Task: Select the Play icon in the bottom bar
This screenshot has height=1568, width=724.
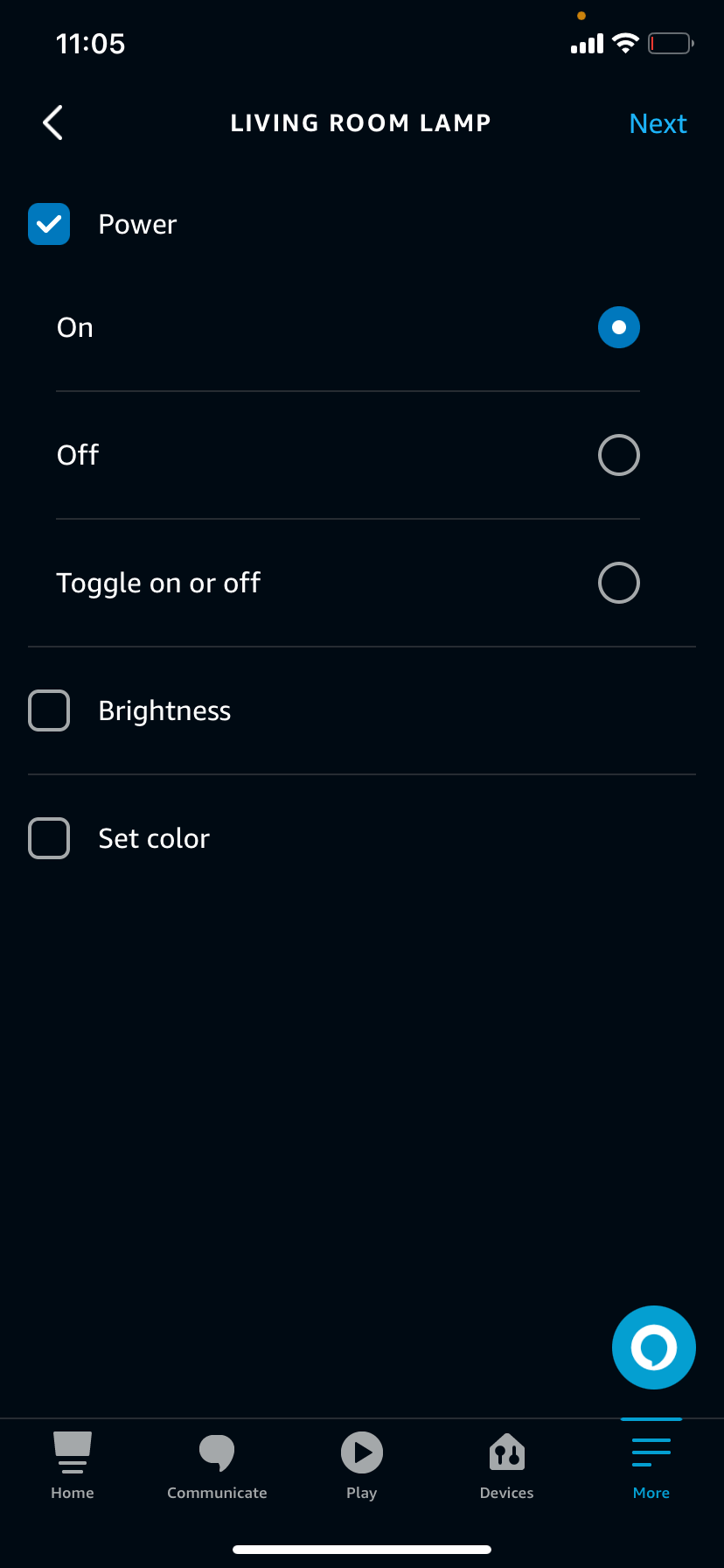Action: point(362,1452)
